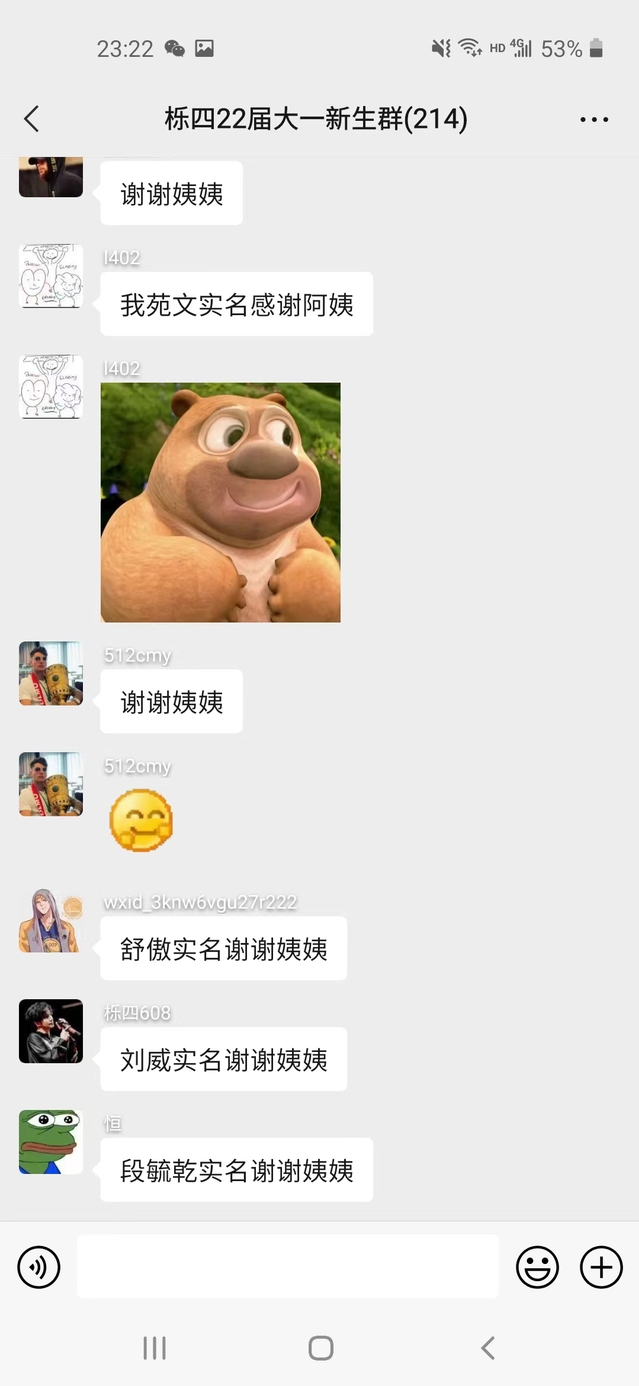The image size is (639, 1386).
Task: Open I402's avatar beside 我苑文实名感谢阿姨
Action: click(50, 275)
